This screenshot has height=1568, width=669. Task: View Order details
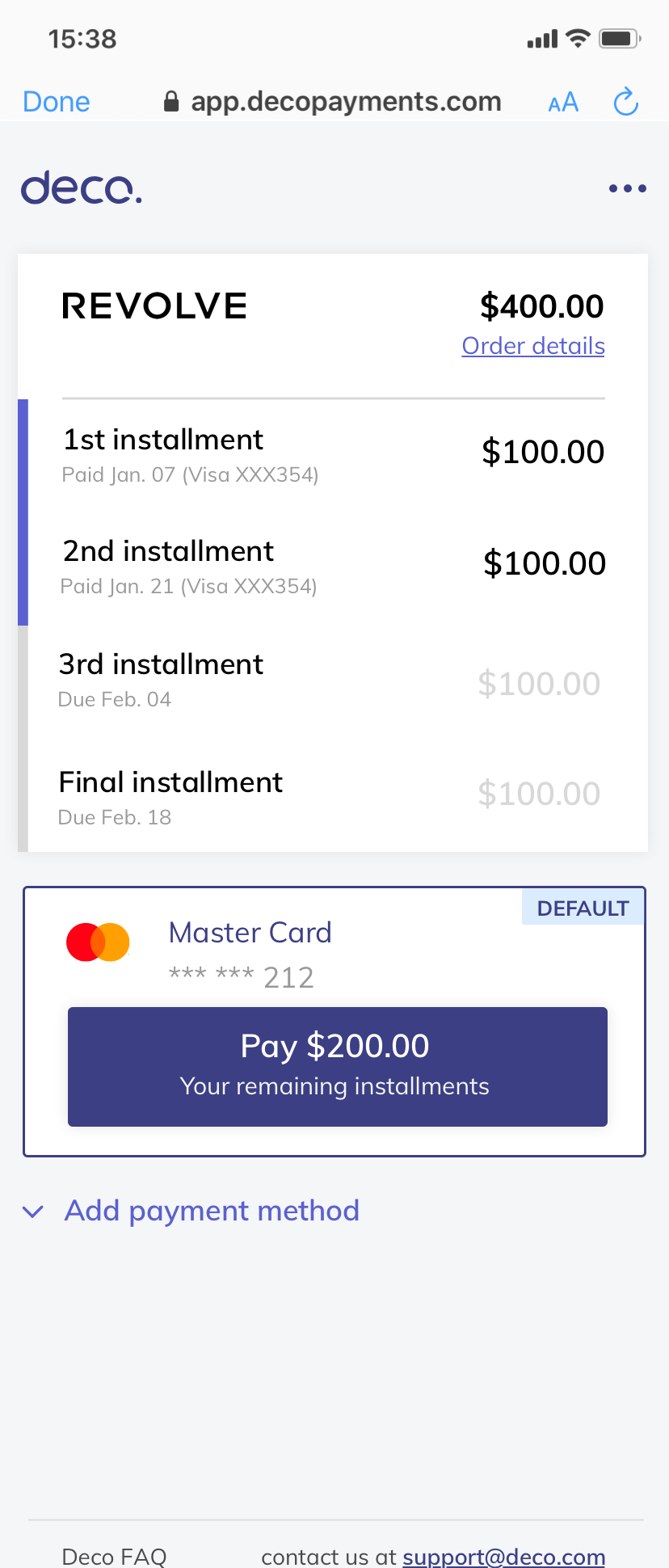tap(533, 346)
